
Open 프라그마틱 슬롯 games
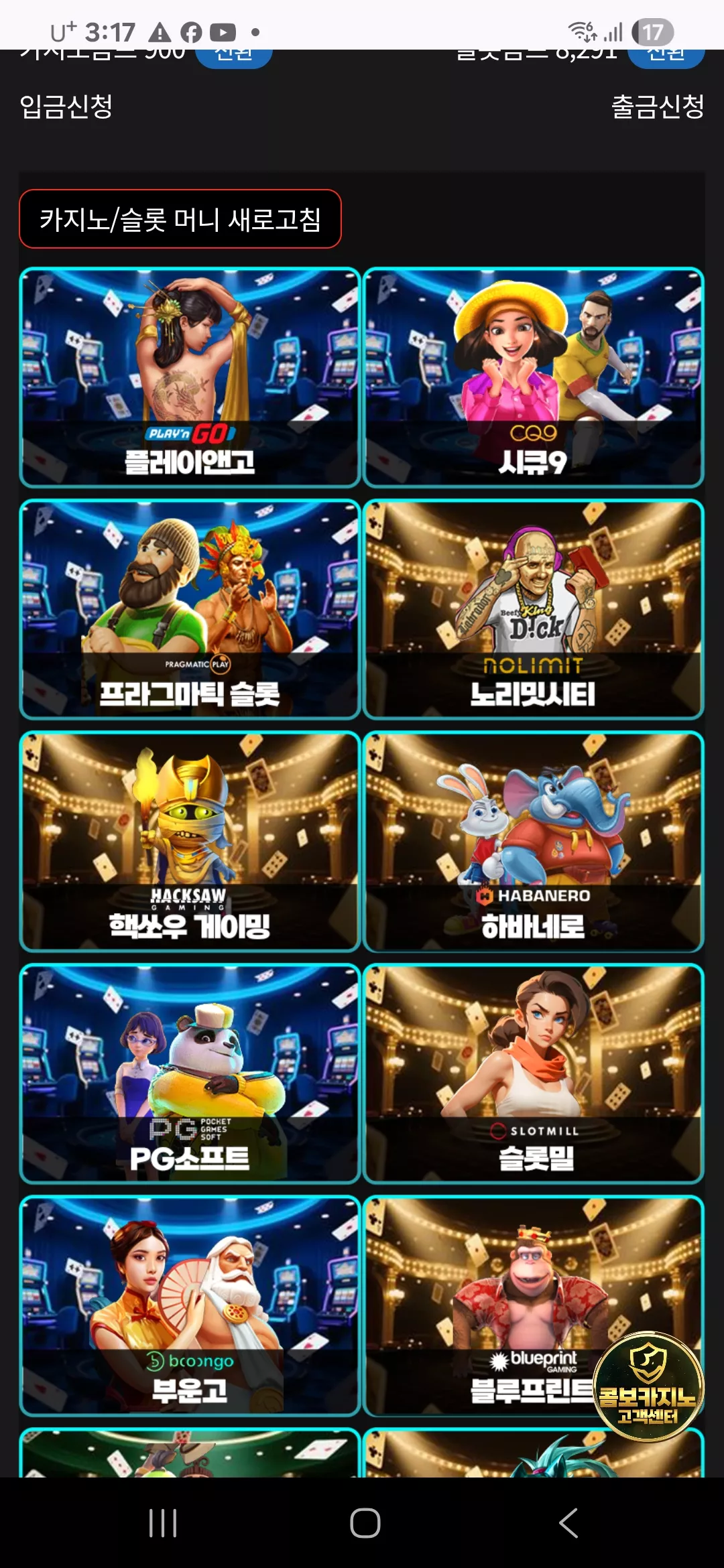pyautogui.click(x=190, y=609)
